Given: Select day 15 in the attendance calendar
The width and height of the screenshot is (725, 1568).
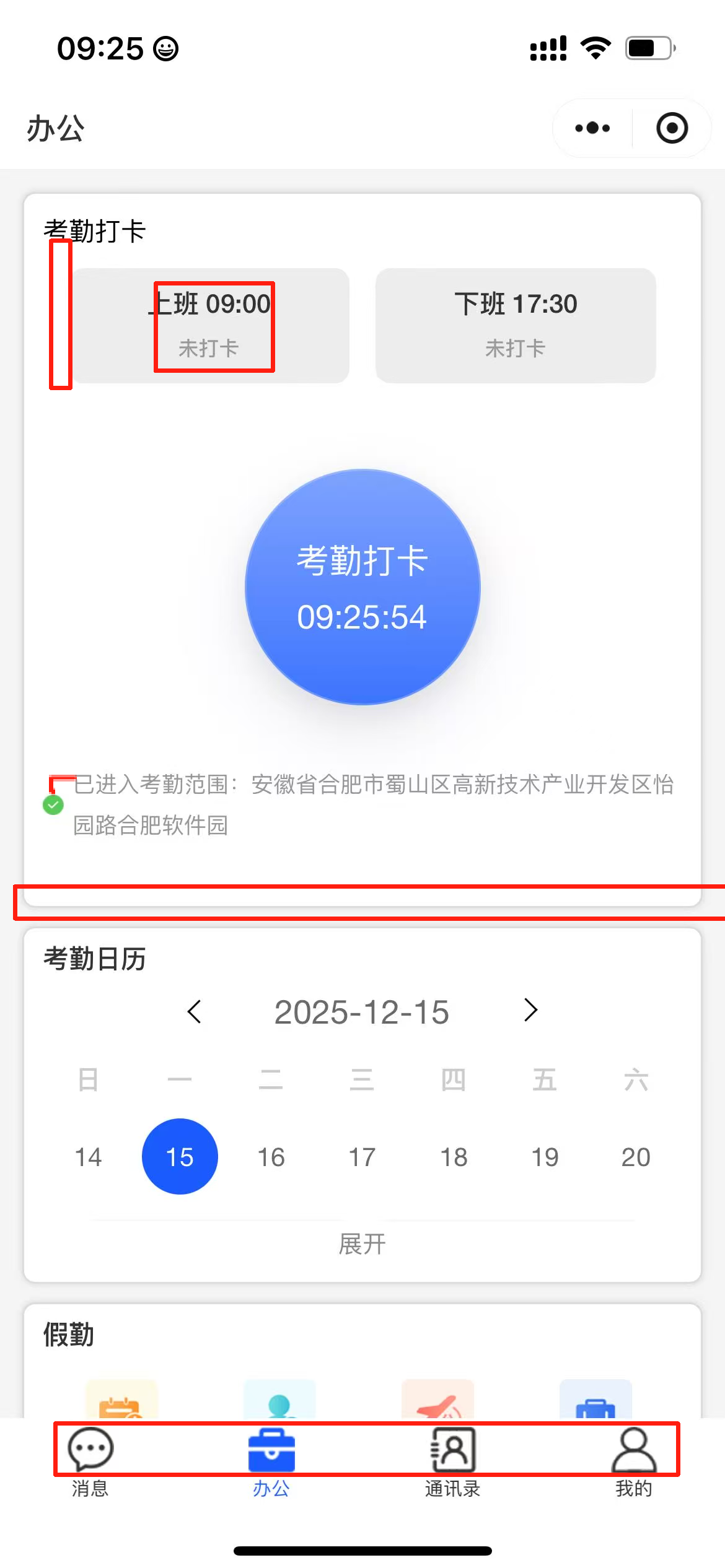Looking at the screenshot, I should [180, 1157].
